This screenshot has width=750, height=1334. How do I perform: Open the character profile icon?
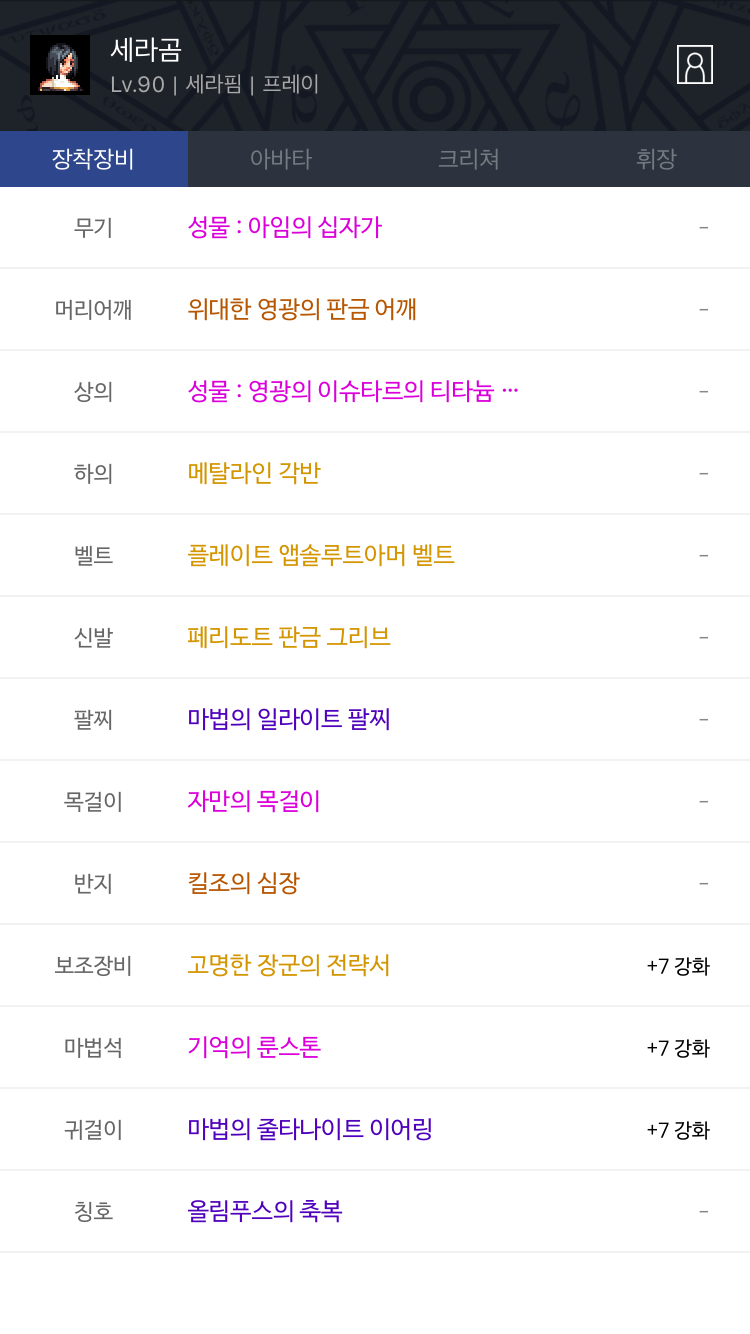695,64
